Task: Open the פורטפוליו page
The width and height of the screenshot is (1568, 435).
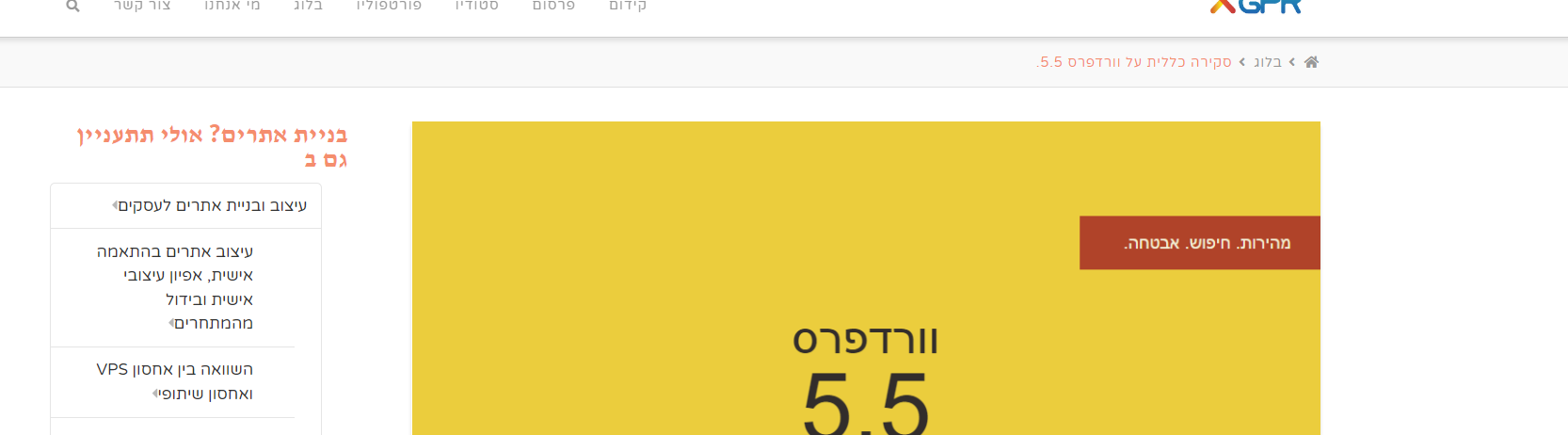Action: coord(389,6)
